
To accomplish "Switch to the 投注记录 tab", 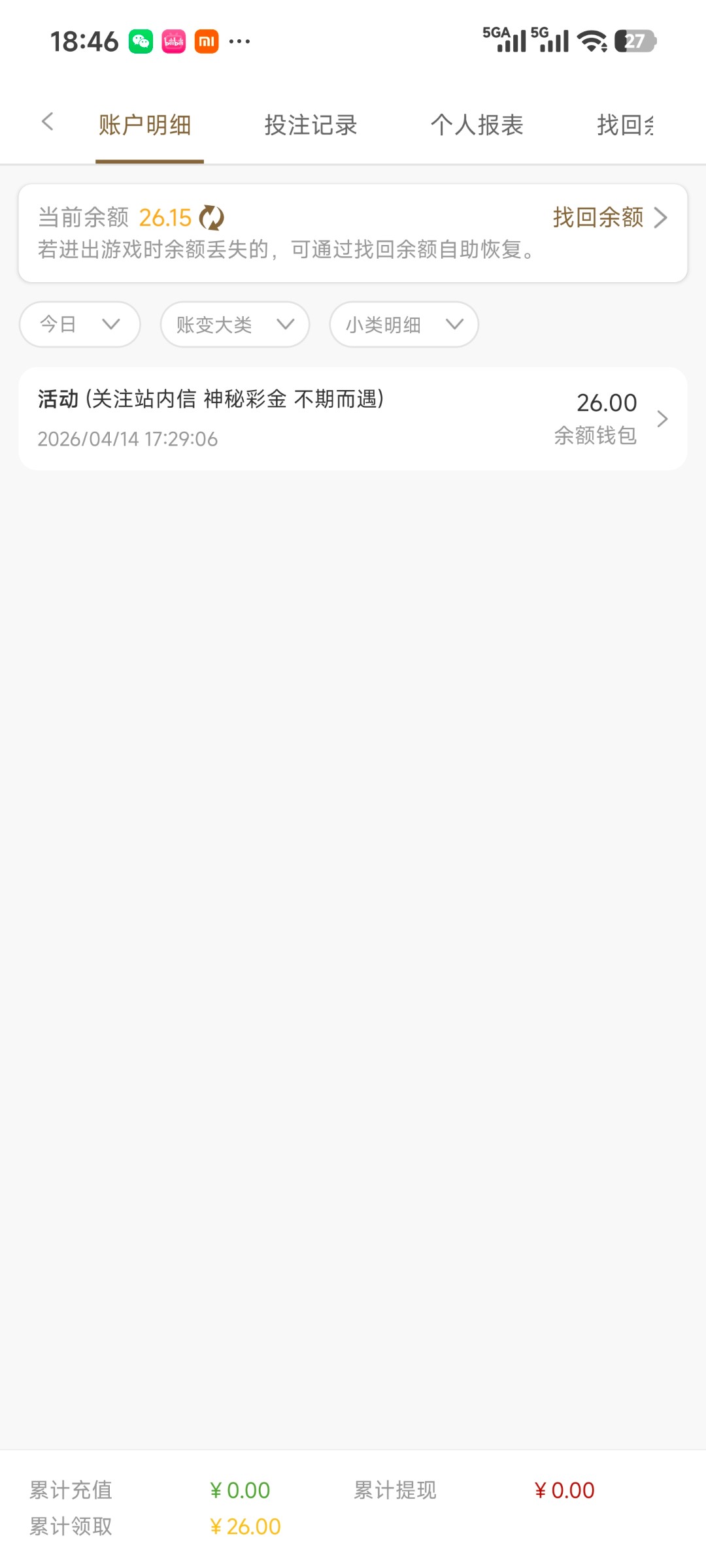I will (x=311, y=125).
